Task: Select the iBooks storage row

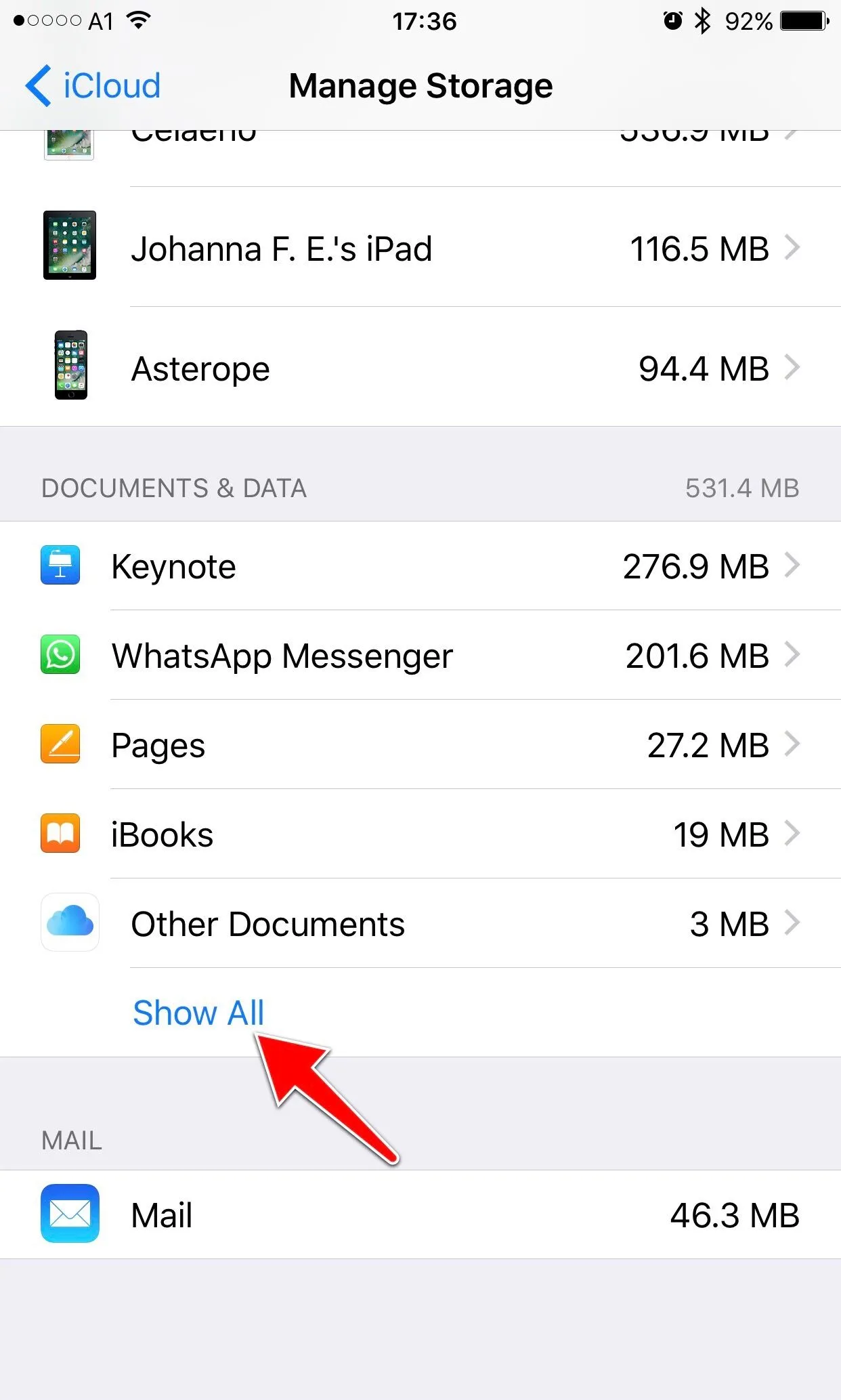Action: pyautogui.click(x=420, y=834)
